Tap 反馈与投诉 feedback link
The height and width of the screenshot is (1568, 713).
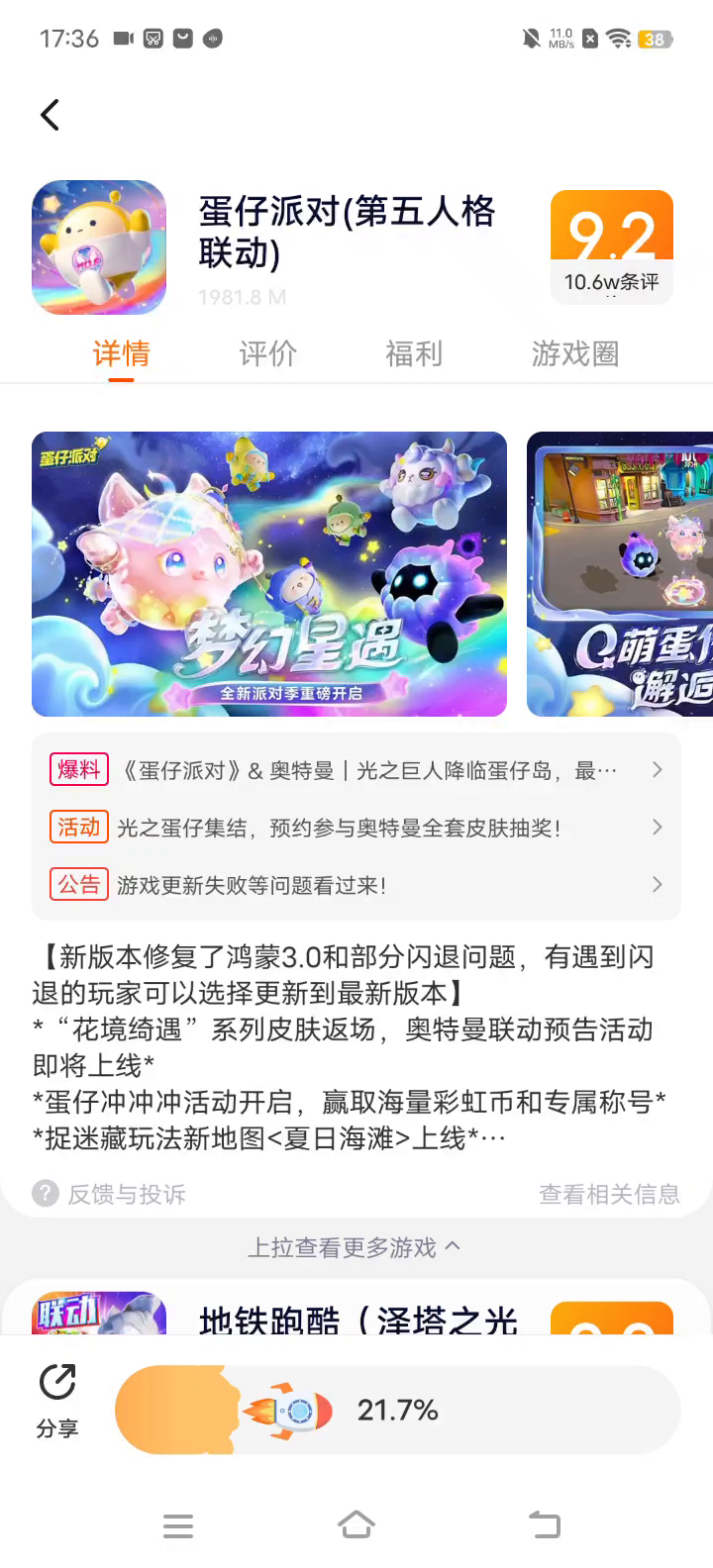(x=111, y=1195)
